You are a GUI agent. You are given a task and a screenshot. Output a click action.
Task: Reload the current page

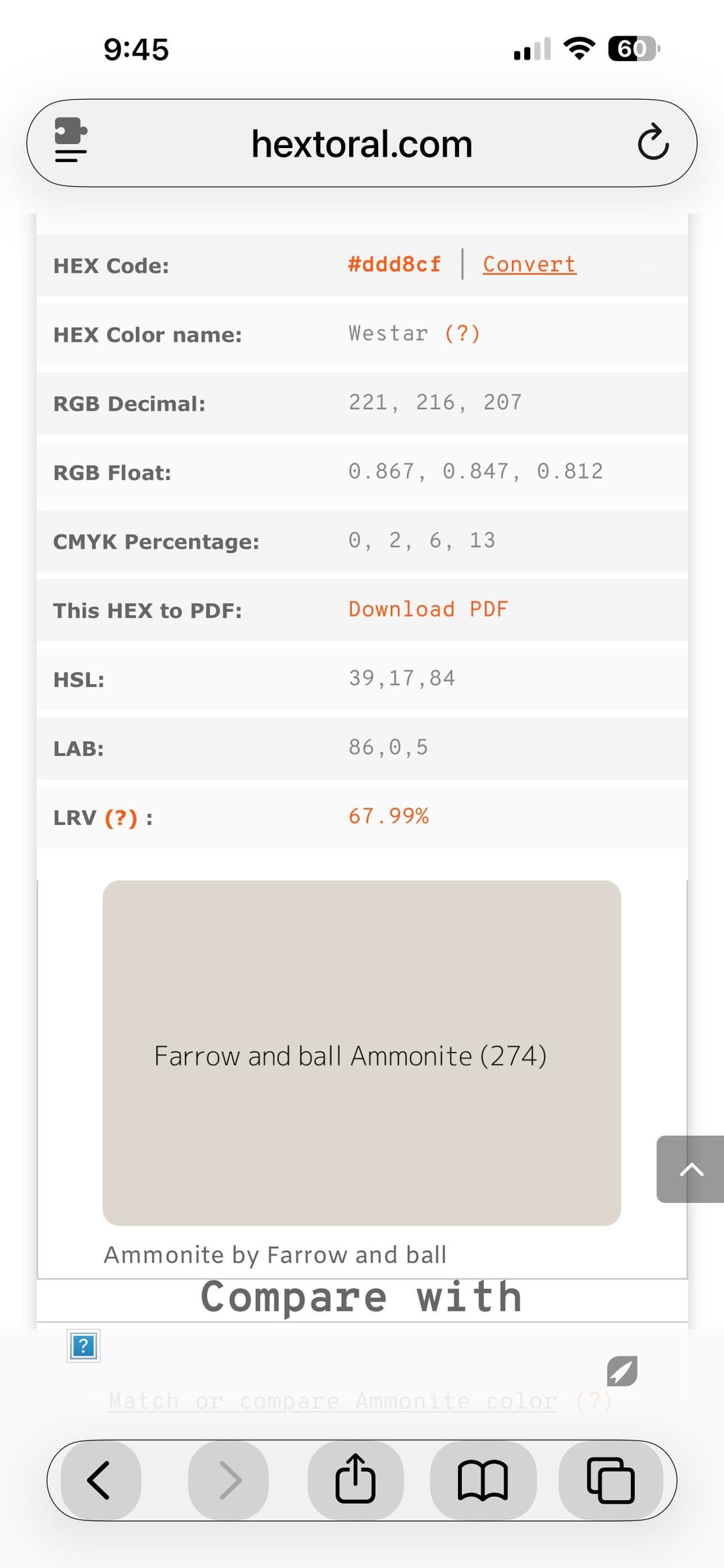click(653, 142)
